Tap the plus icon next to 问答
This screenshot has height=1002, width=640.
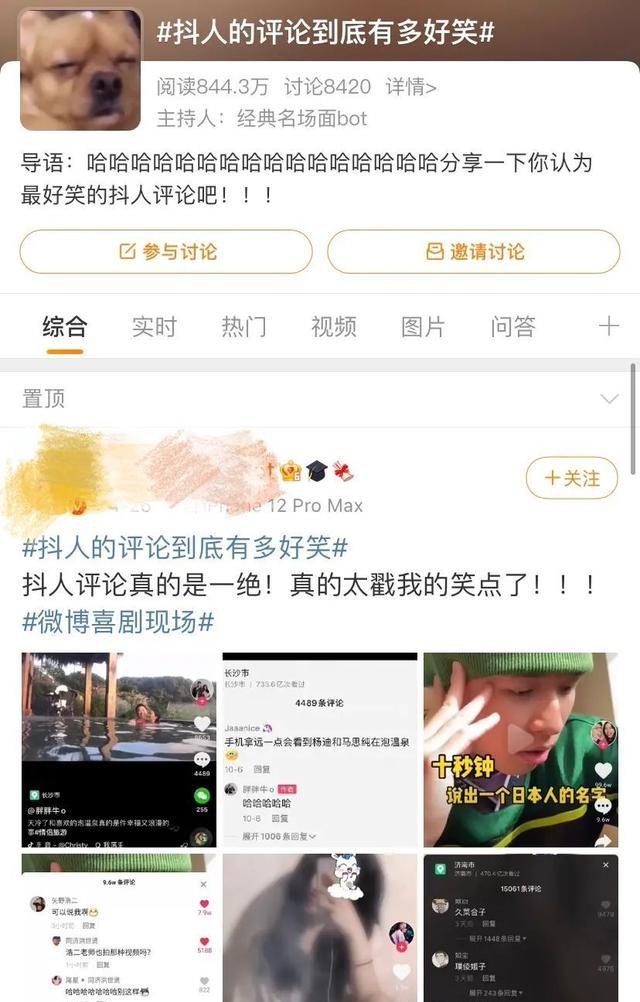coord(608,326)
